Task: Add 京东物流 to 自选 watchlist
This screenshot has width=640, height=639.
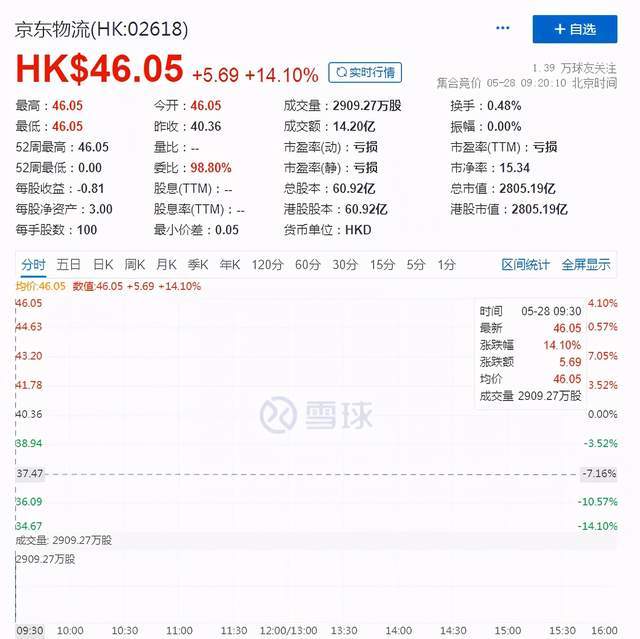Action: (575, 29)
